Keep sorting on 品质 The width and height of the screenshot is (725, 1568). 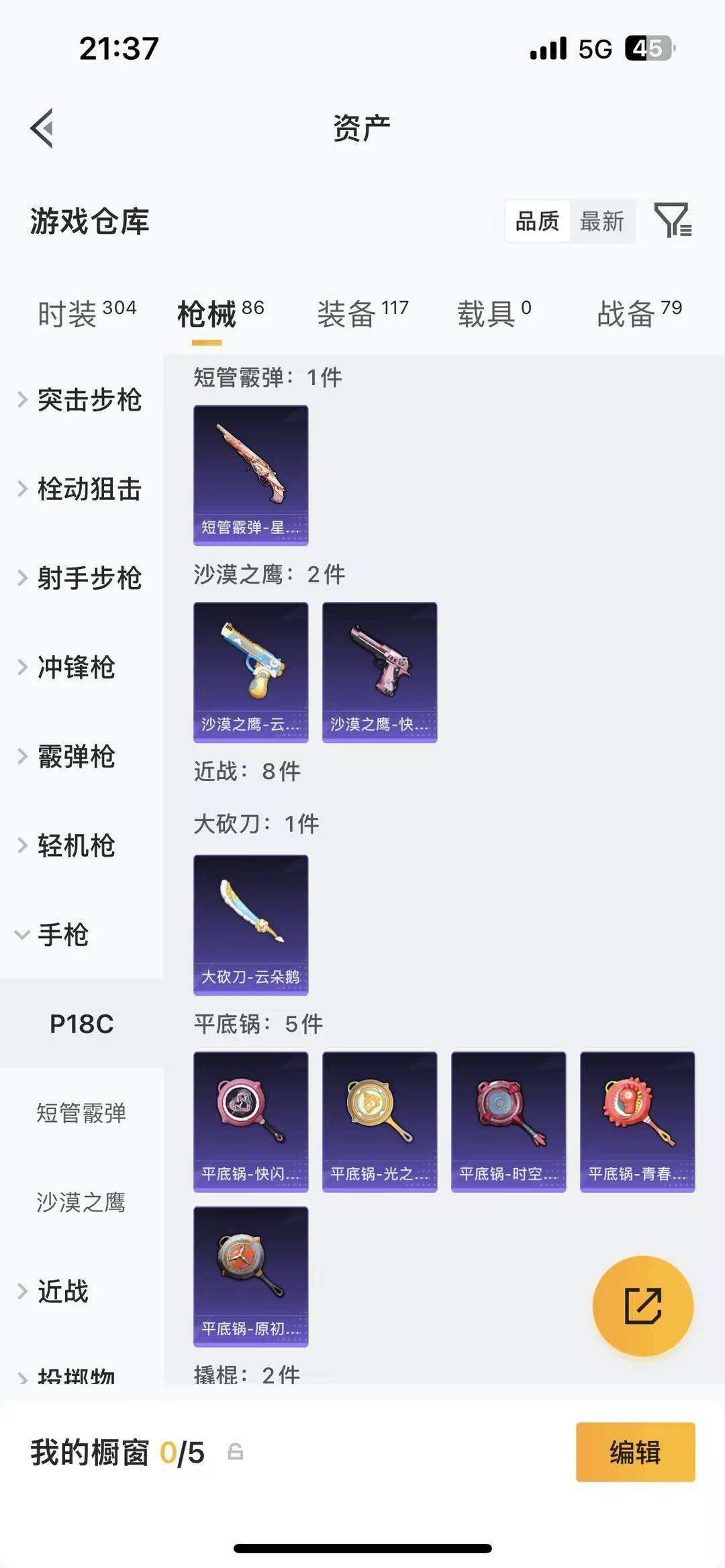pyautogui.click(x=537, y=220)
